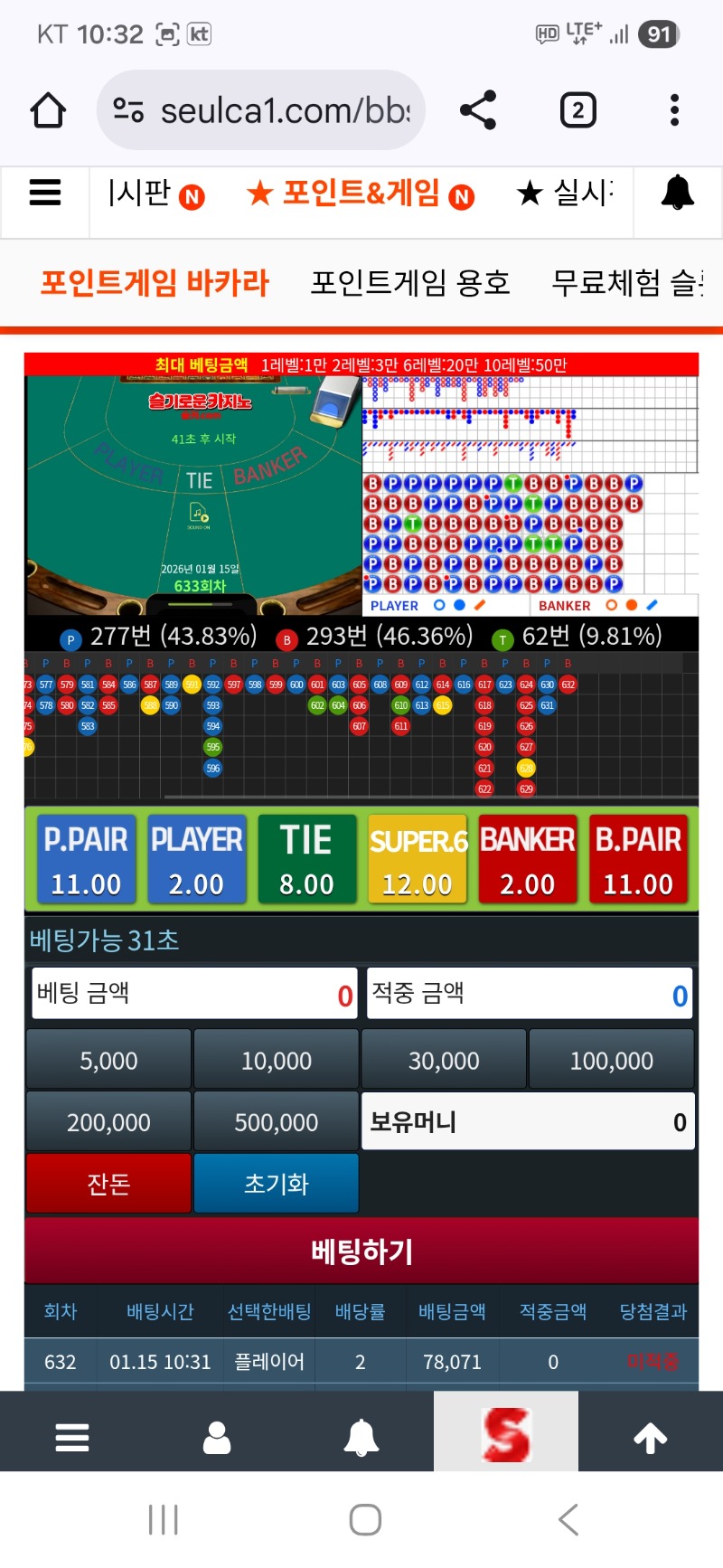Choose the B.PAIR 11.00 bet
Image resolution: width=723 pixels, height=1568 pixels.
click(x=638, y=859)
